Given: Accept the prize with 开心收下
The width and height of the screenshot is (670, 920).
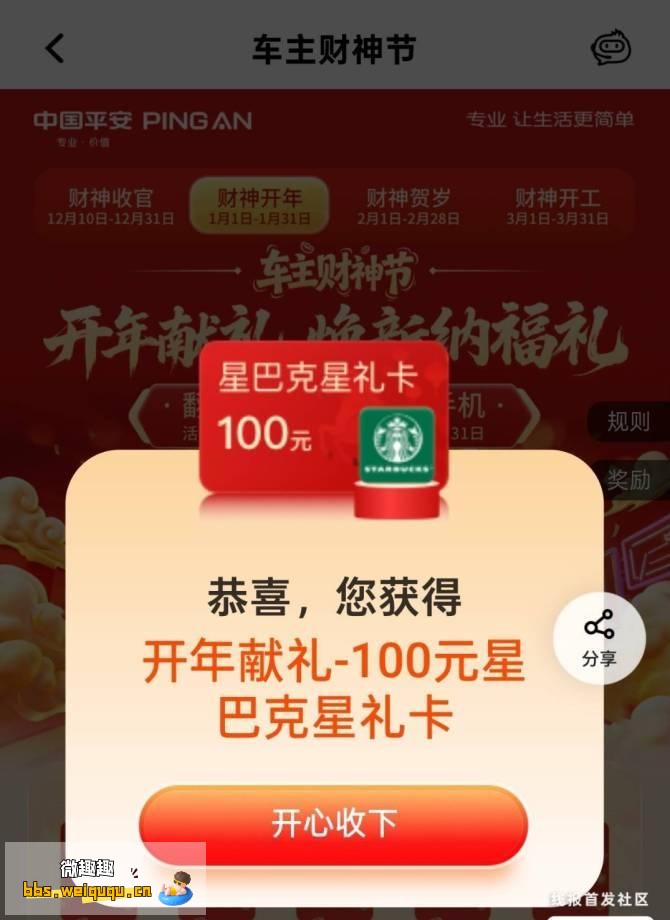Looking at the screenshot, I should (333, 824).
